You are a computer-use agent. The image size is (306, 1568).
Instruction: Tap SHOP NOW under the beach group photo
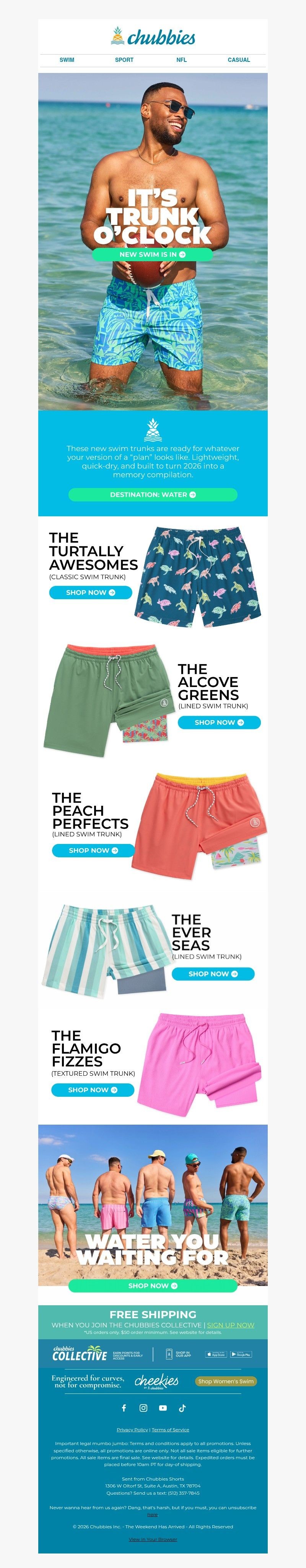pyautogui.click(x=152, y=1285)
